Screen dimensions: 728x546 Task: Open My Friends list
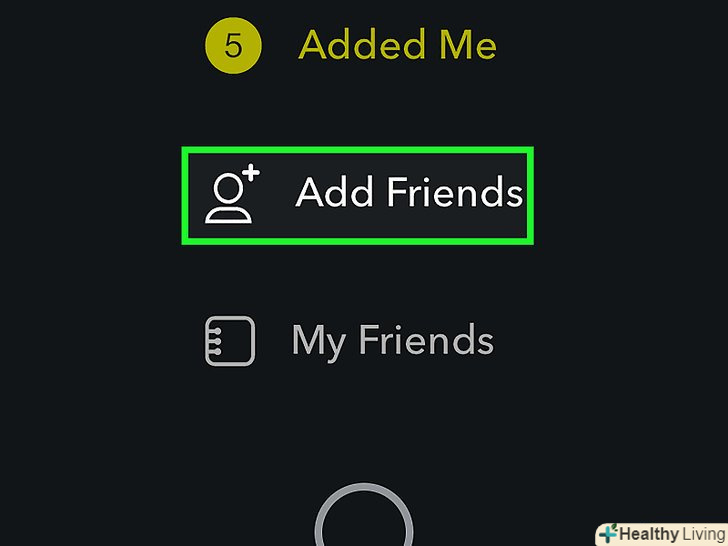392,341
